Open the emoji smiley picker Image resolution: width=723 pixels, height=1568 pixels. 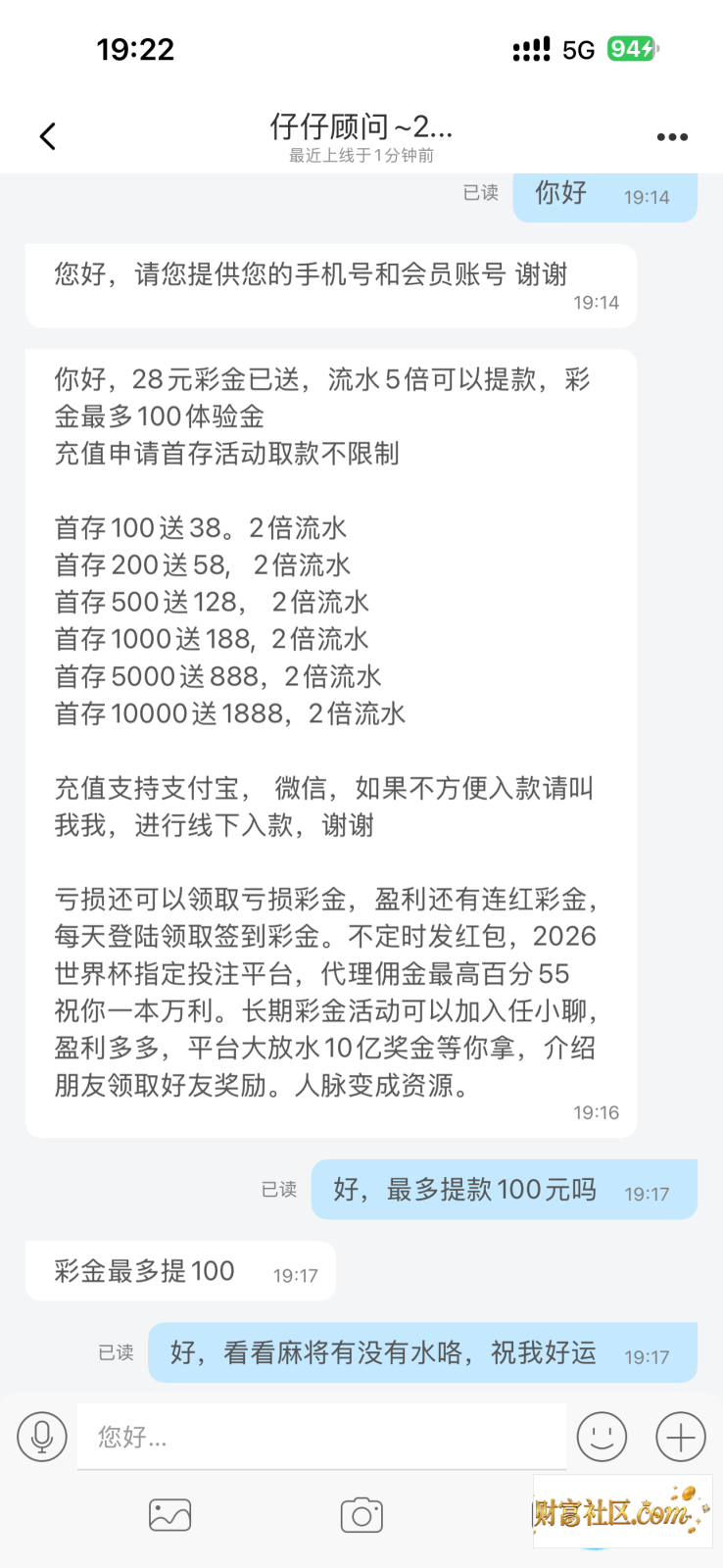[x=602, y=1437]
